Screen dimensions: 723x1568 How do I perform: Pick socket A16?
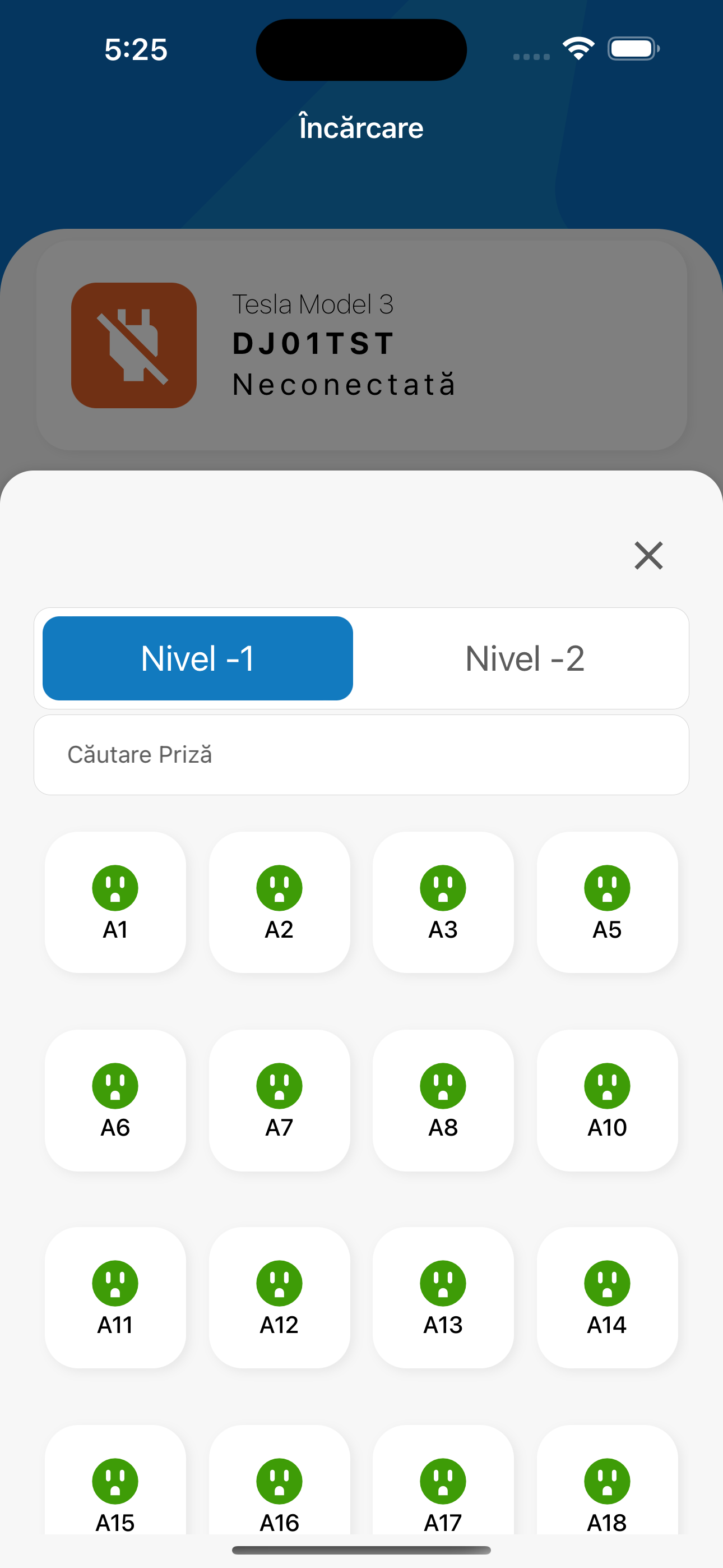(279, 1488)
